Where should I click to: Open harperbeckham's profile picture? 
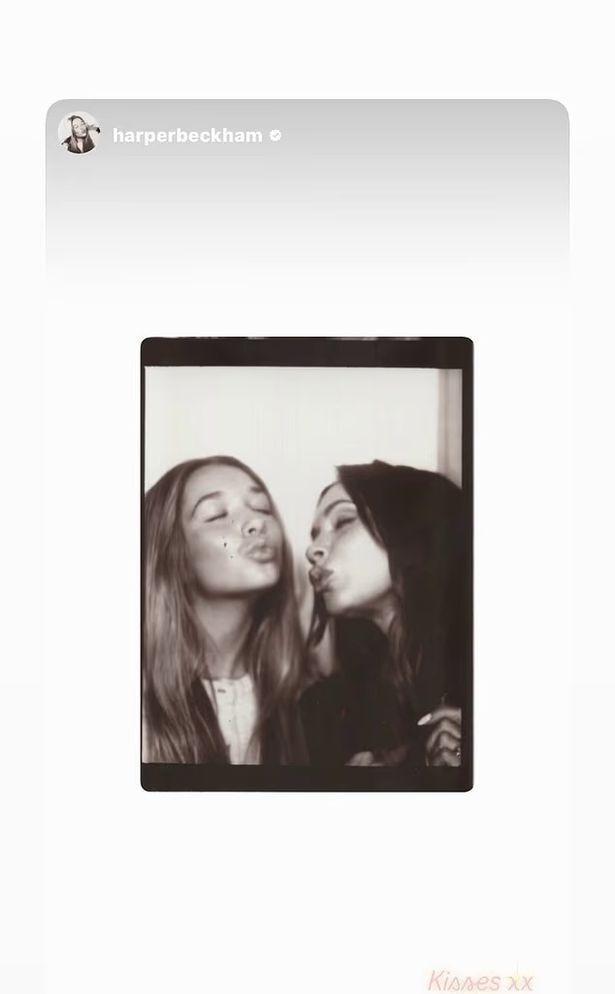pyautogui.click(x=78, y=134)
